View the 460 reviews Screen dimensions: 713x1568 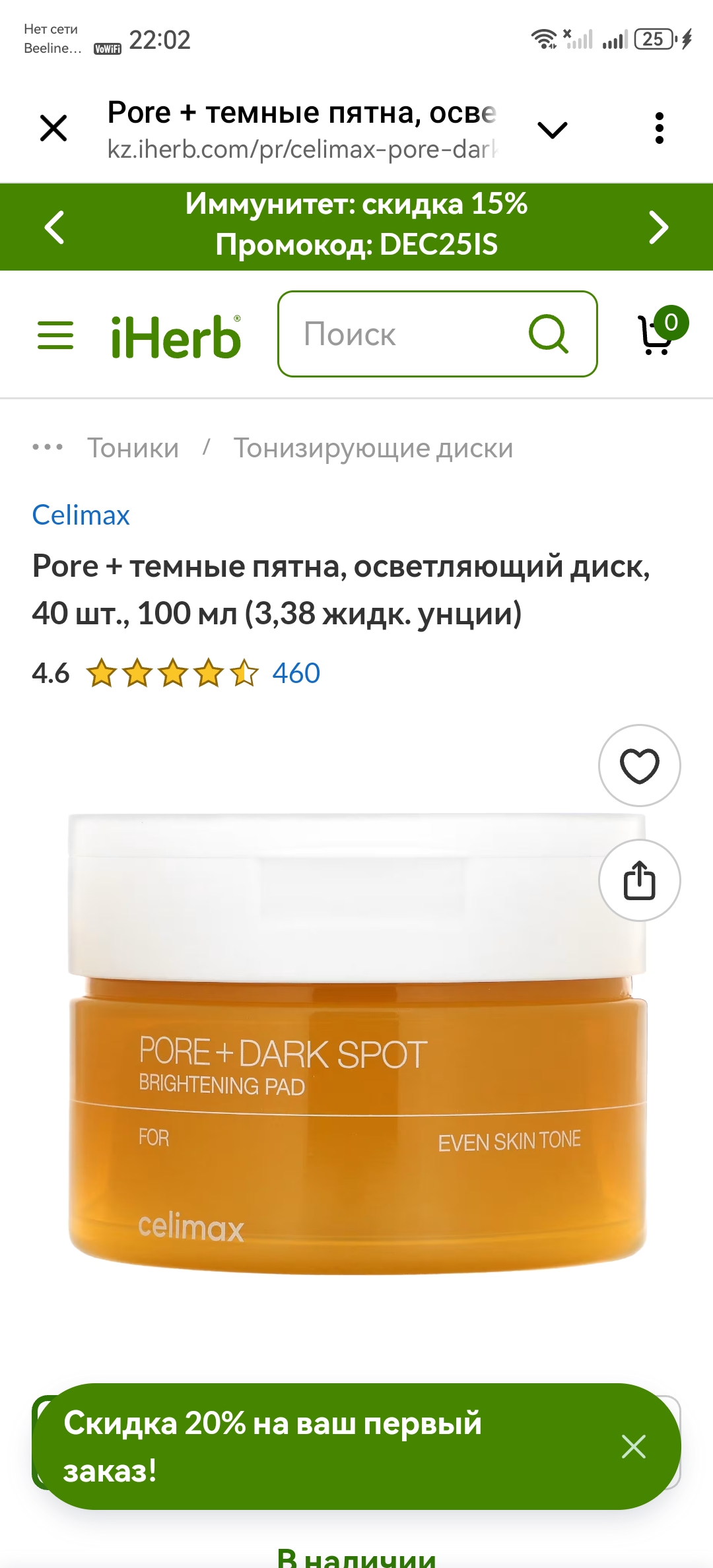[x=296, y=673]
